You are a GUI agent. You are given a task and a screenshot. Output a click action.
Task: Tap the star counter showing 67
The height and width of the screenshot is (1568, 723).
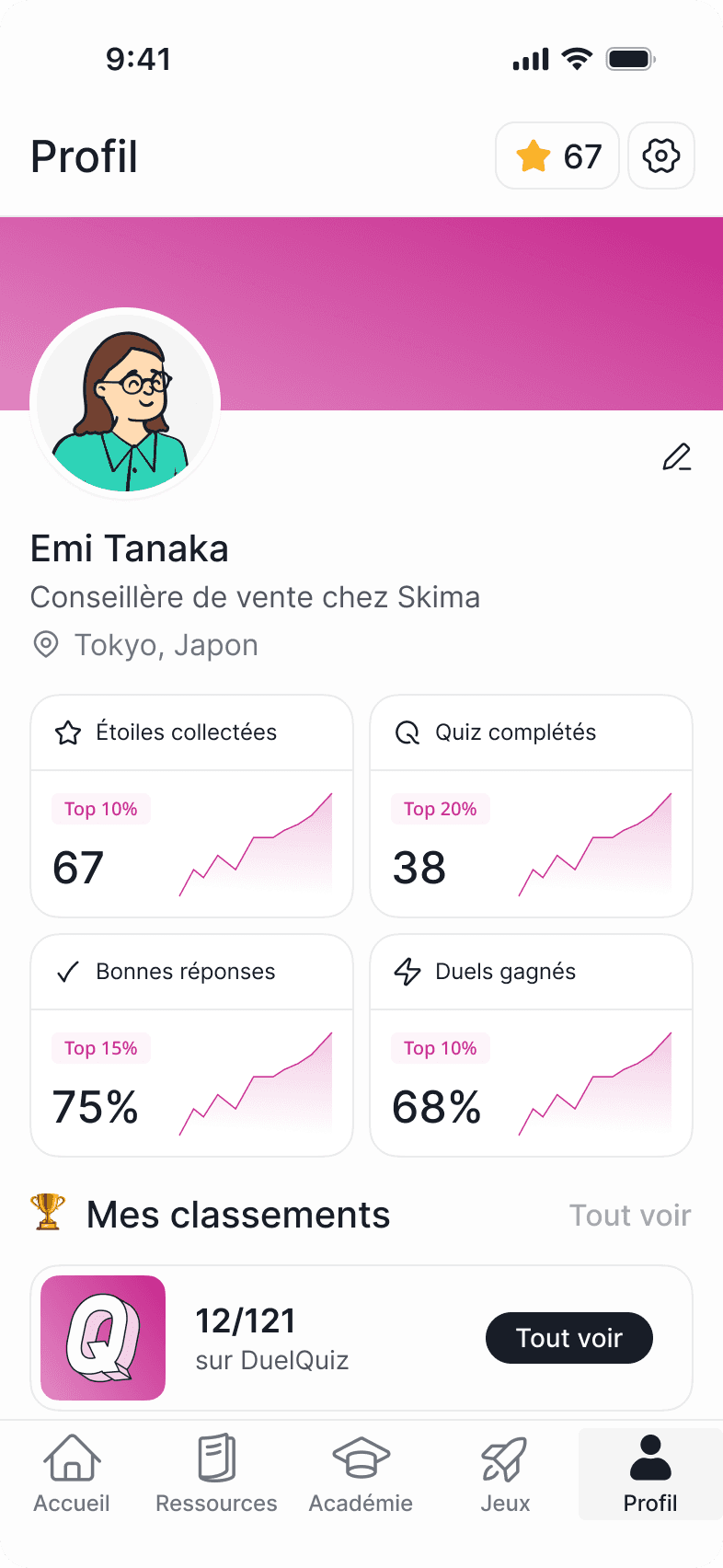pyautogui.click(x=557, y=156)
